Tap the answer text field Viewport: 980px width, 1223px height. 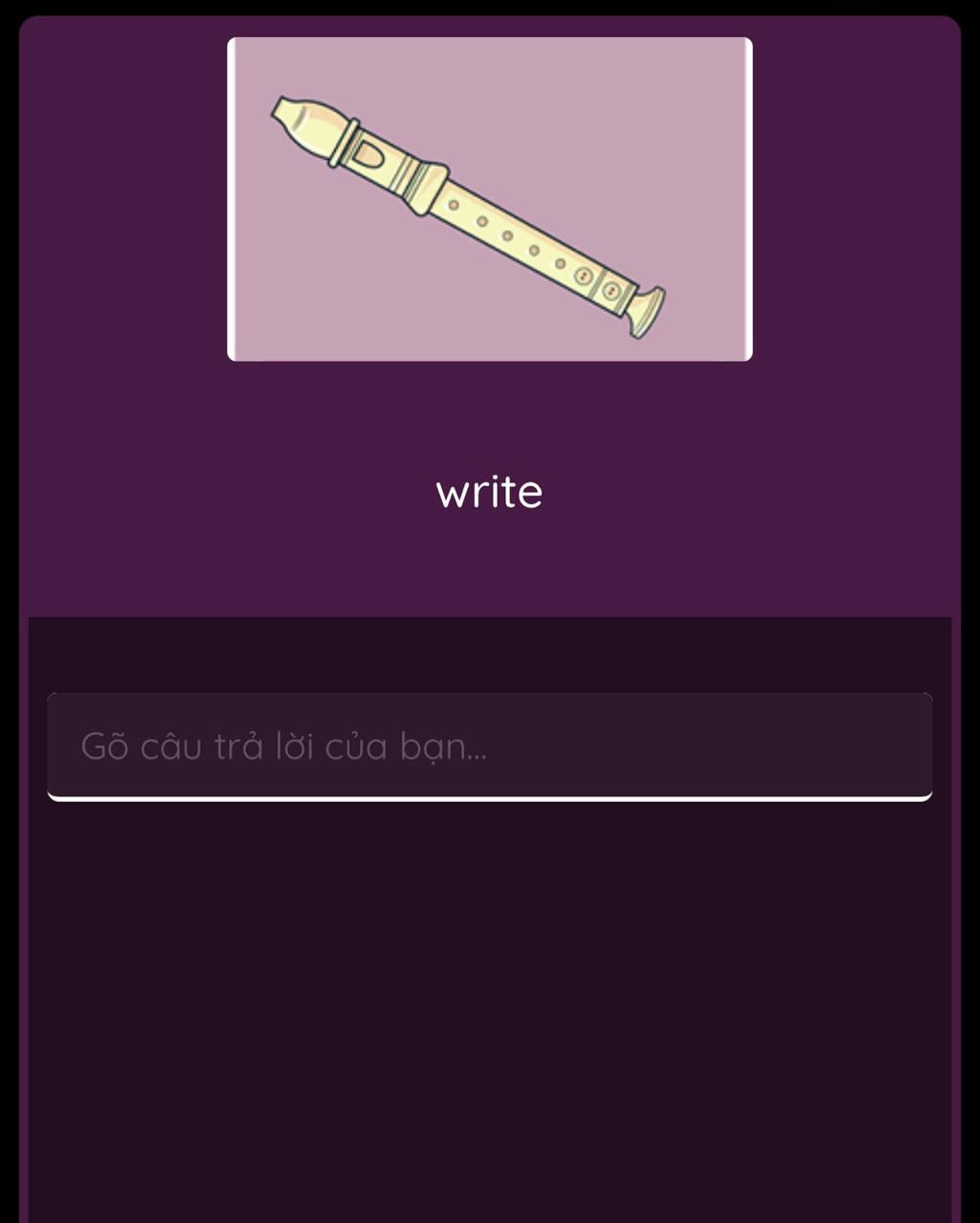489,745
